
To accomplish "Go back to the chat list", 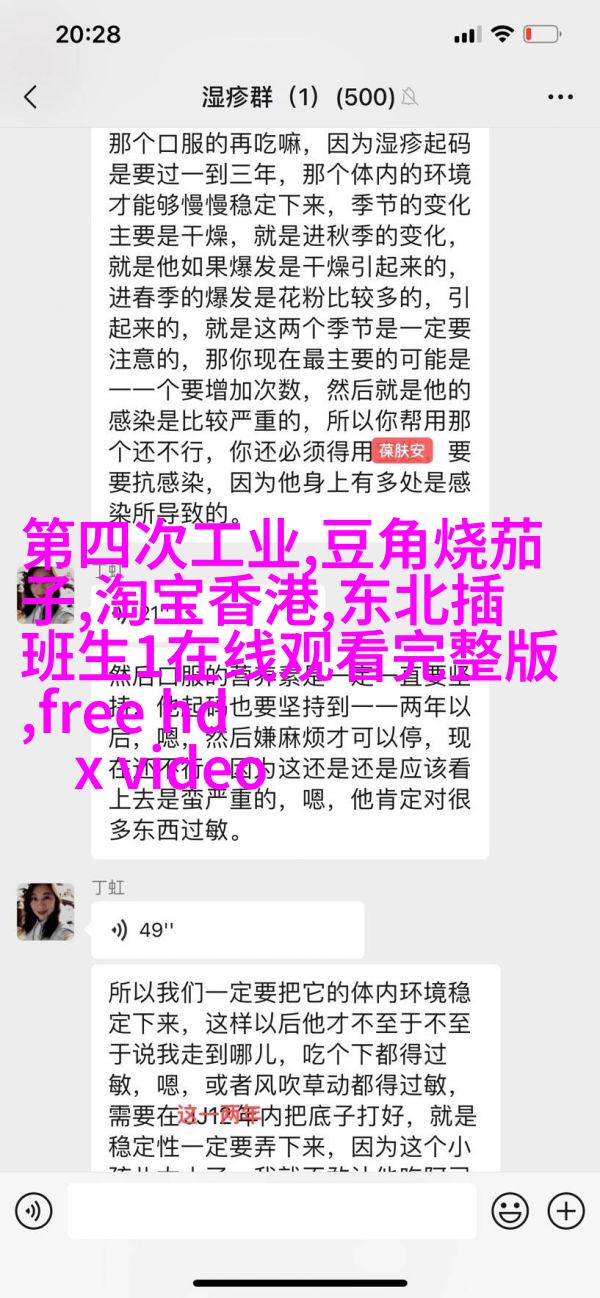I will point(30,97).
